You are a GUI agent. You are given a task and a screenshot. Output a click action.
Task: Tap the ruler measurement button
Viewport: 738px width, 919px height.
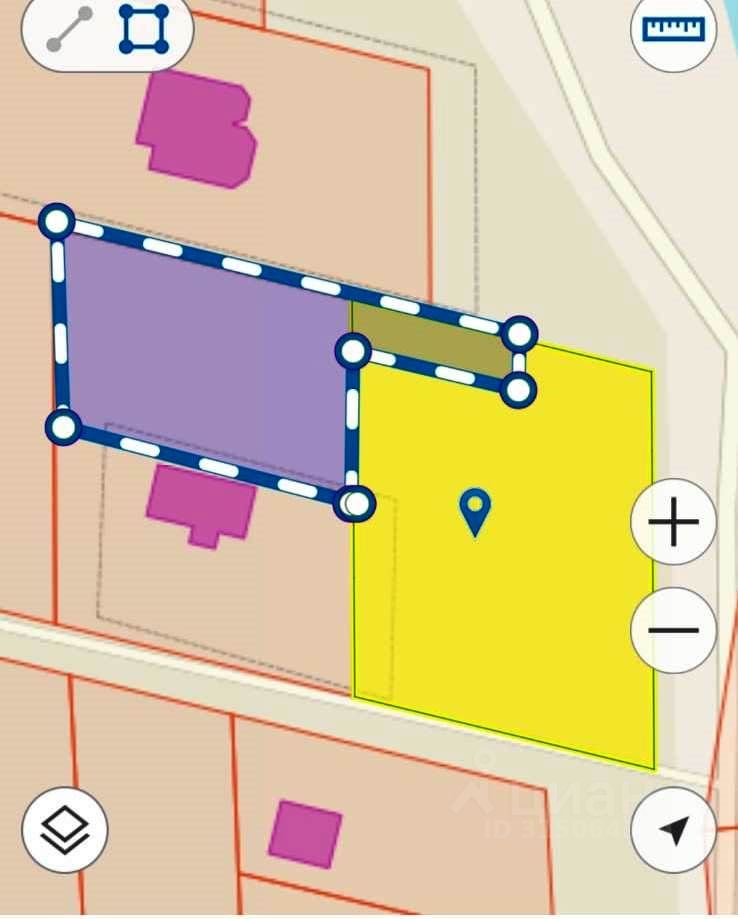674,29
